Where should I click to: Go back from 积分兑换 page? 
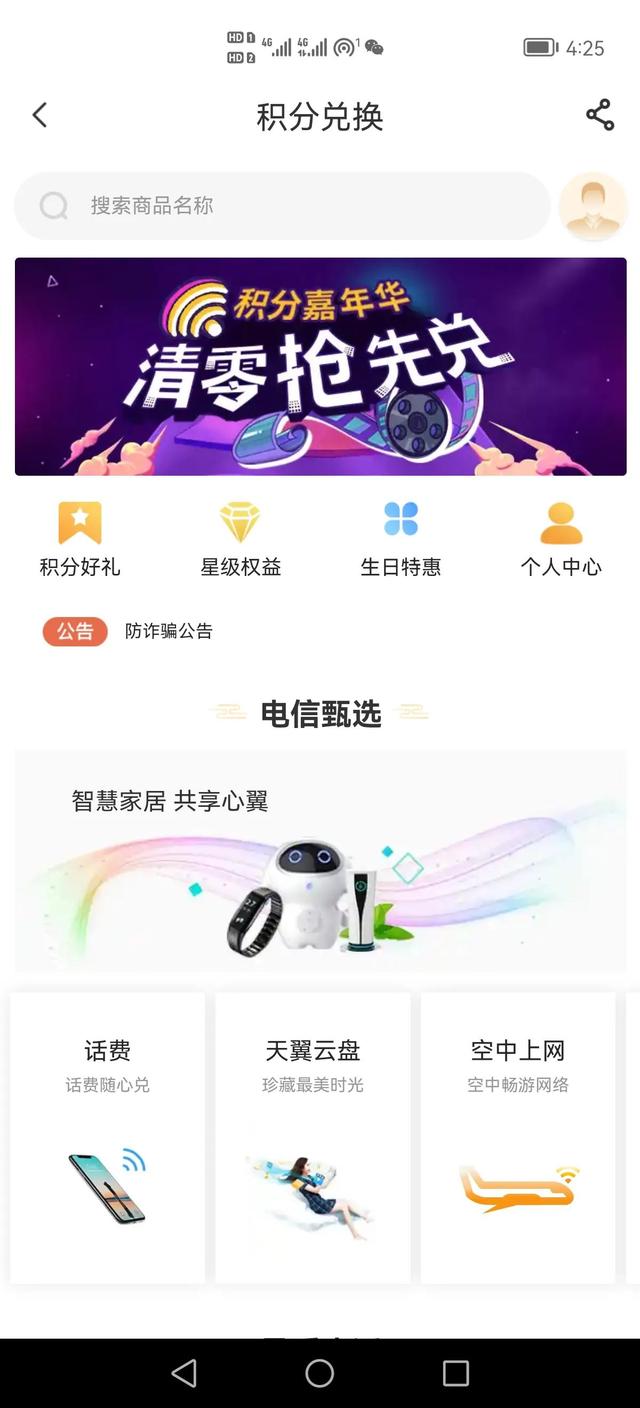(40, 115)
